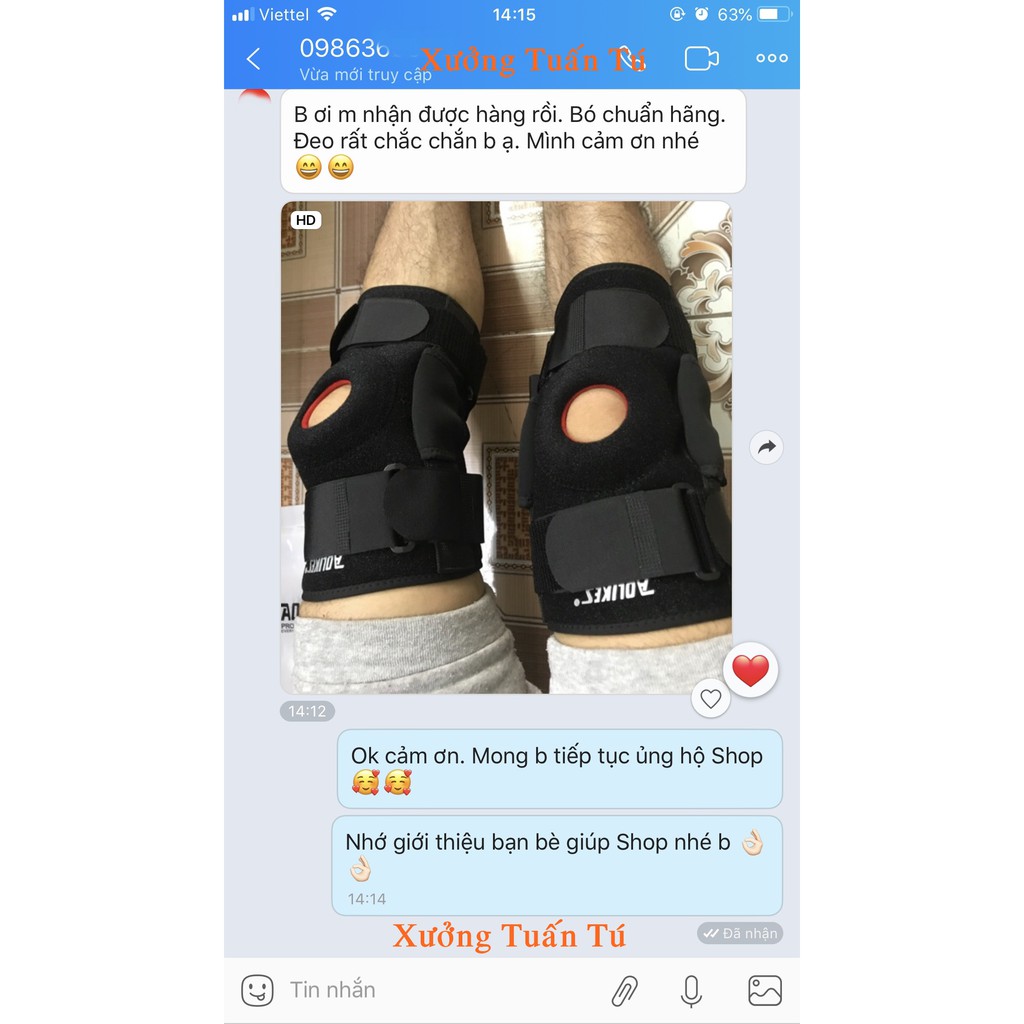Open the knee brace photo in the chat
Viewport: 1024px width, 1024px height.
pos(506,446)
